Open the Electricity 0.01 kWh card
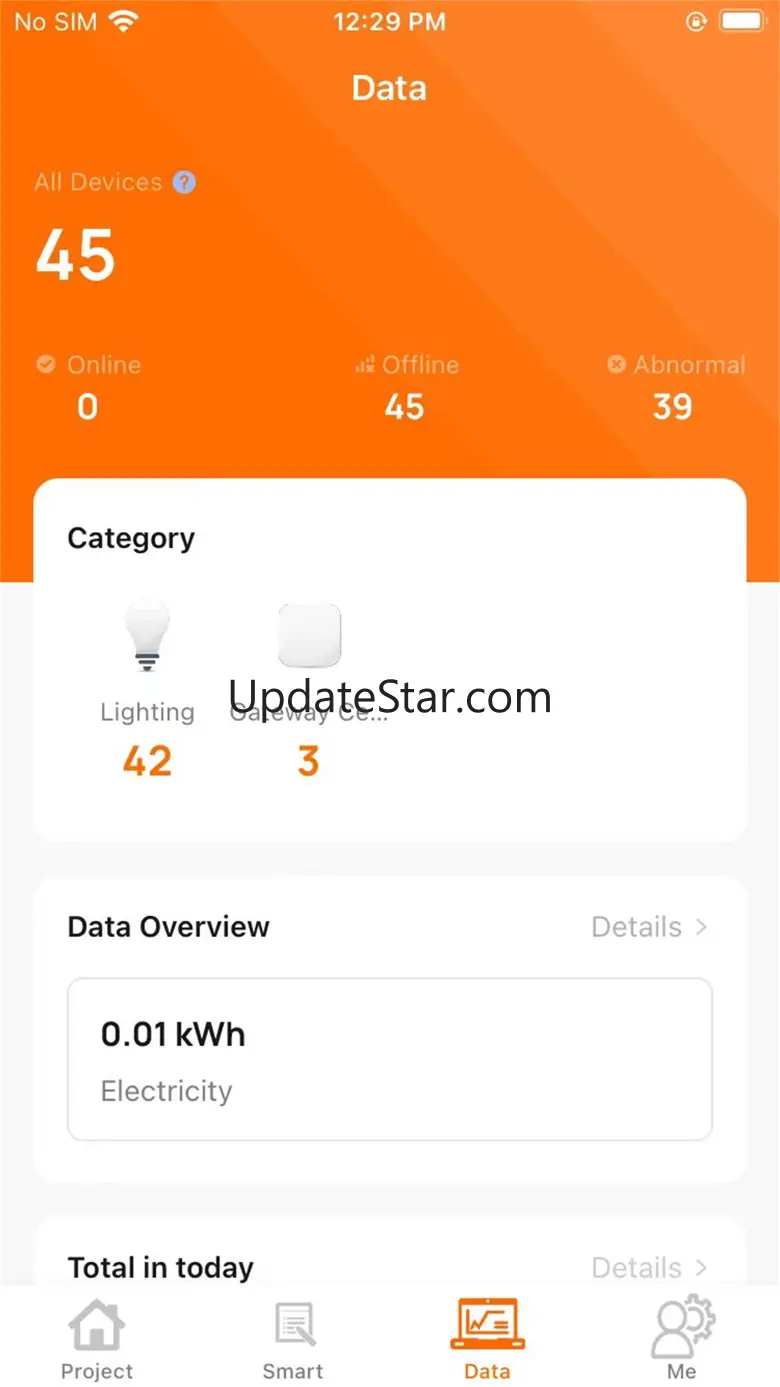The width and height of the screenshot is (780, 1387). 389,1059
